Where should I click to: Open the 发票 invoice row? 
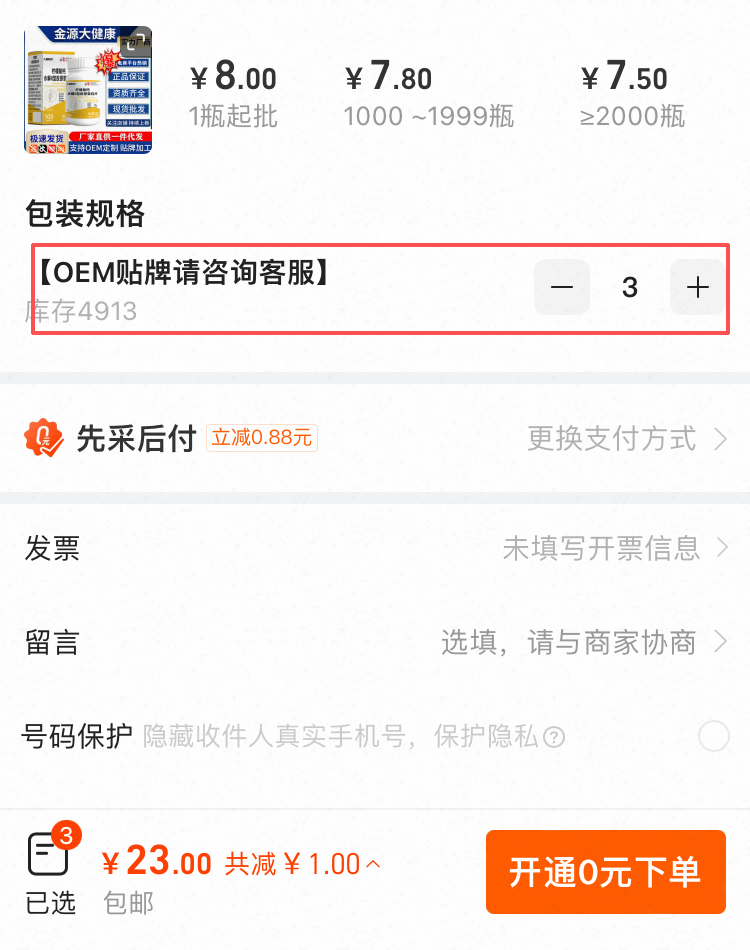tap(375, 548)
